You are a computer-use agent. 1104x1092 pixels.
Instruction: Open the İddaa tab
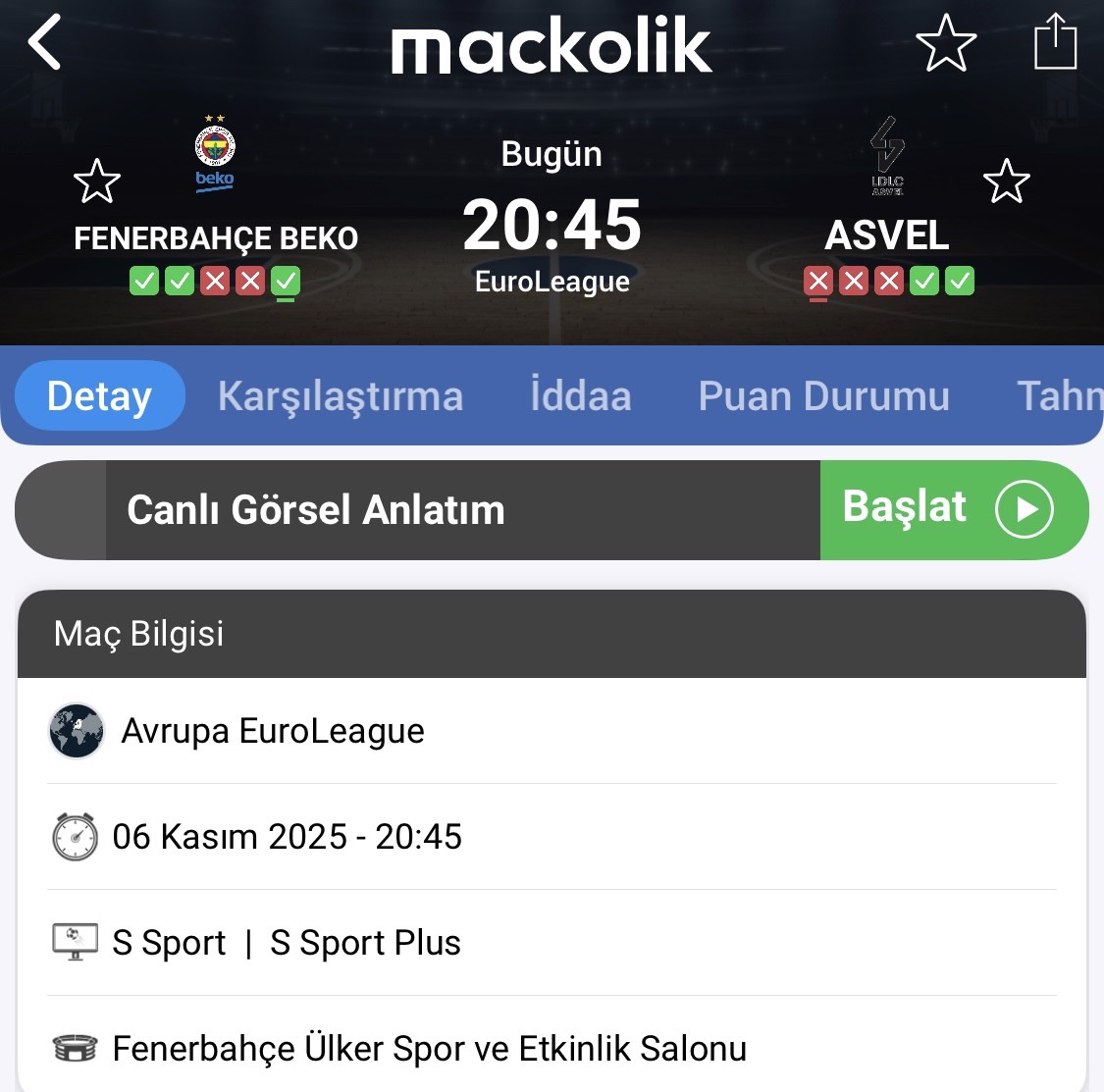(580, 396)
